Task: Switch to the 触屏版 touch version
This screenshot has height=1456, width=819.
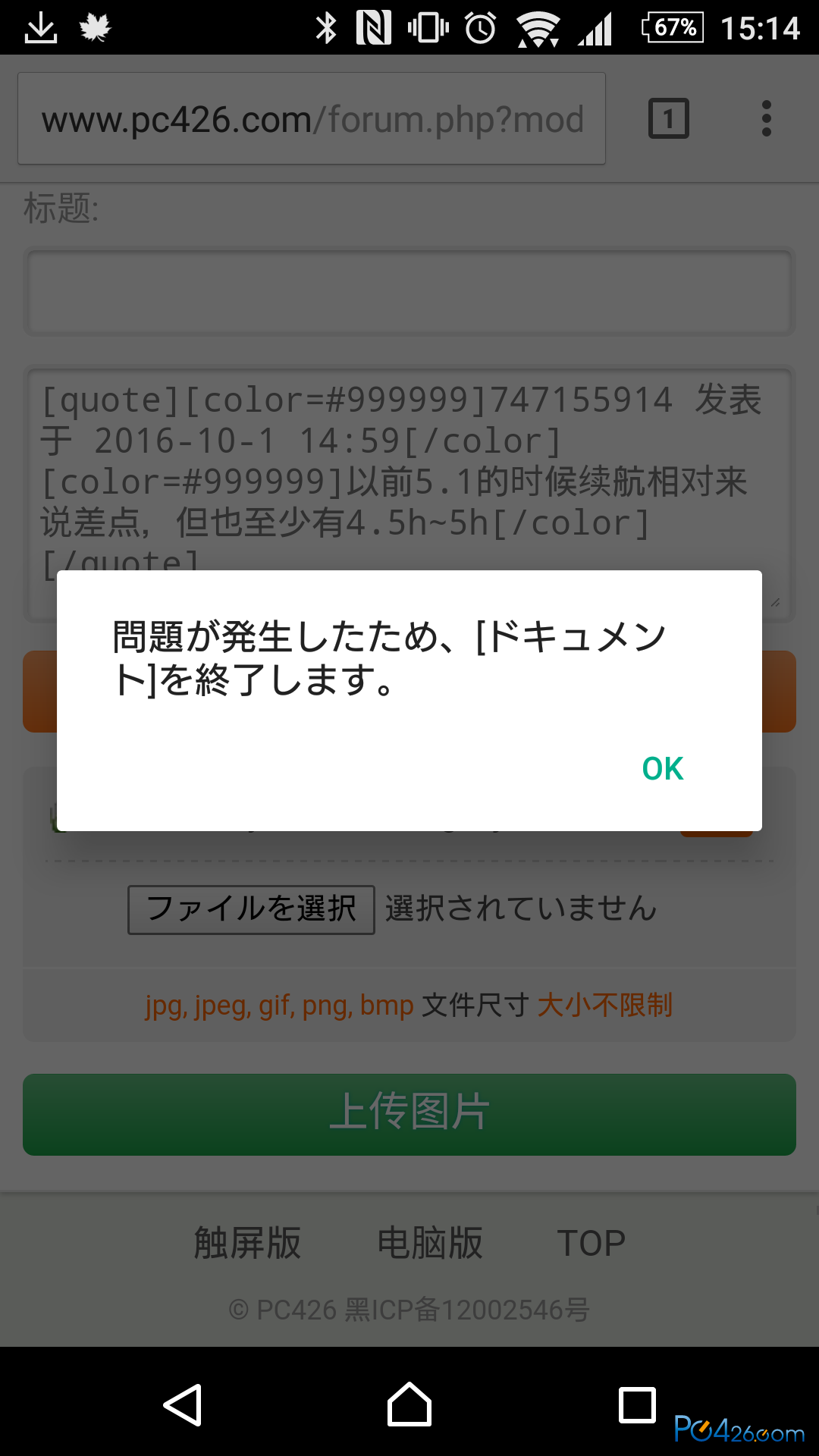Action: [247, 1243]
